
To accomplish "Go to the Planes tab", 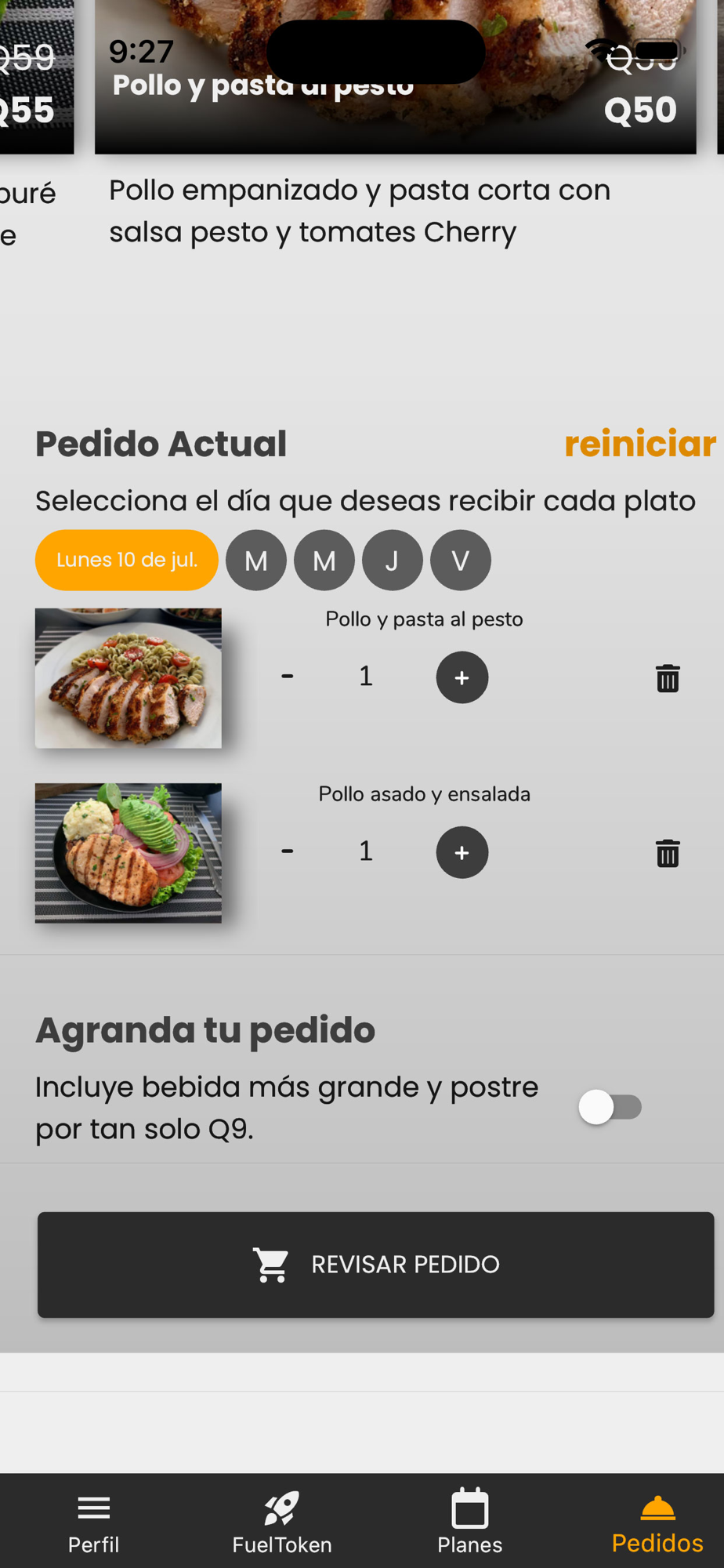I will 469,1523.
